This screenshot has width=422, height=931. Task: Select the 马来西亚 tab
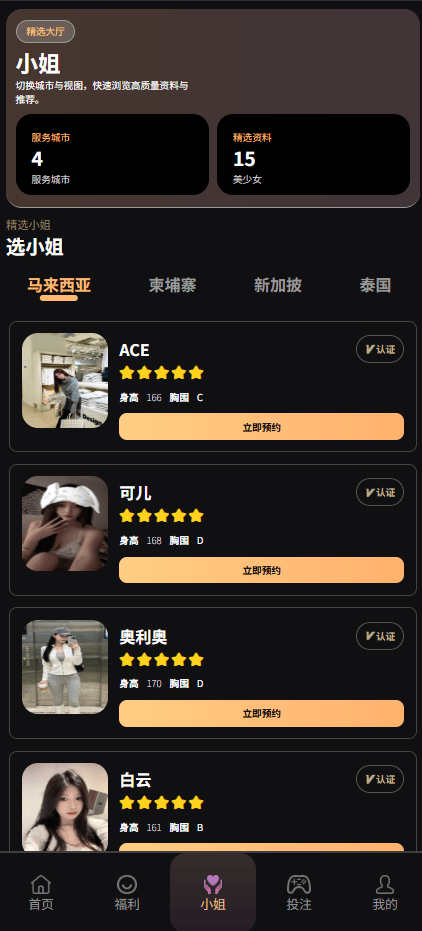[59, 286]
